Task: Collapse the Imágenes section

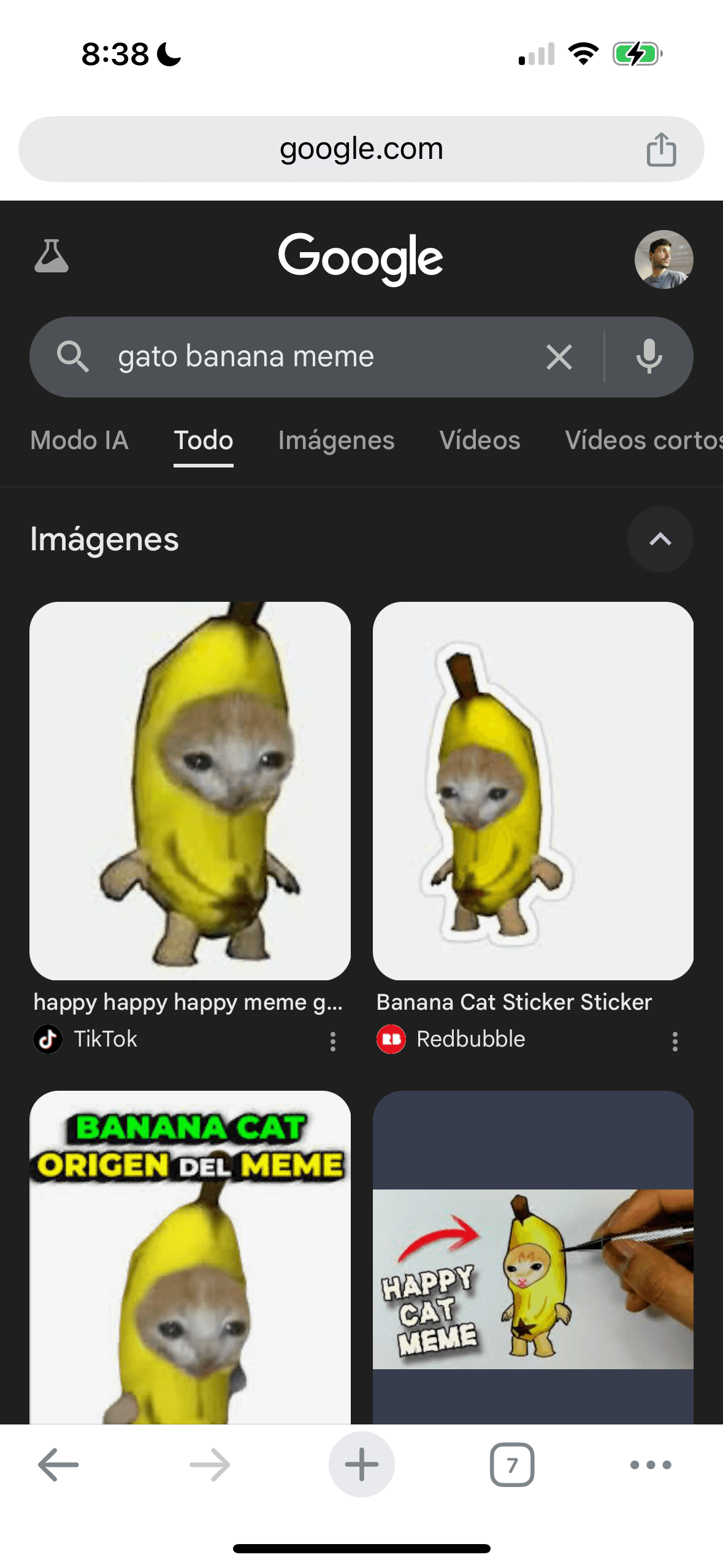Action: (660, 539)
